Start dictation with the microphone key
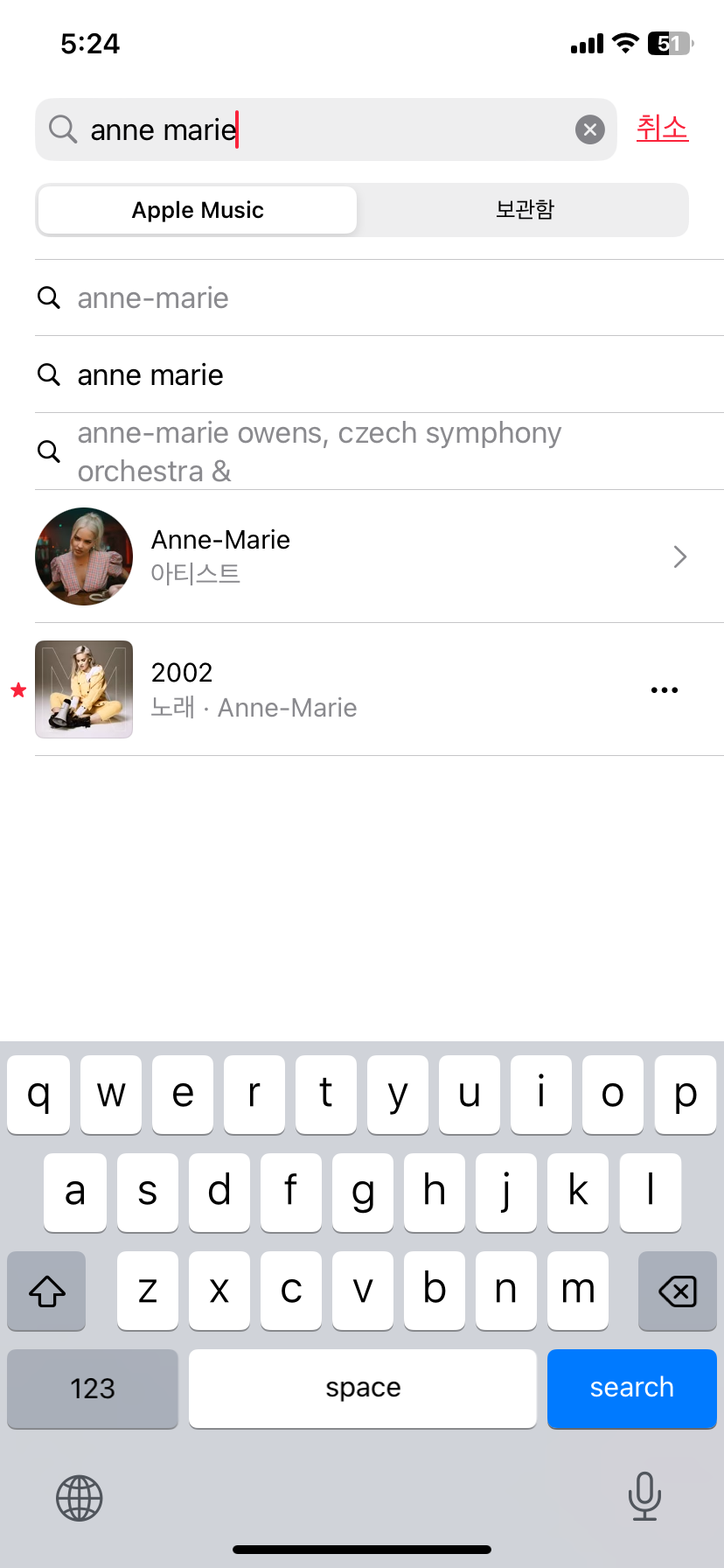The image size is (724, 1568). click(x=644, y=1496)
